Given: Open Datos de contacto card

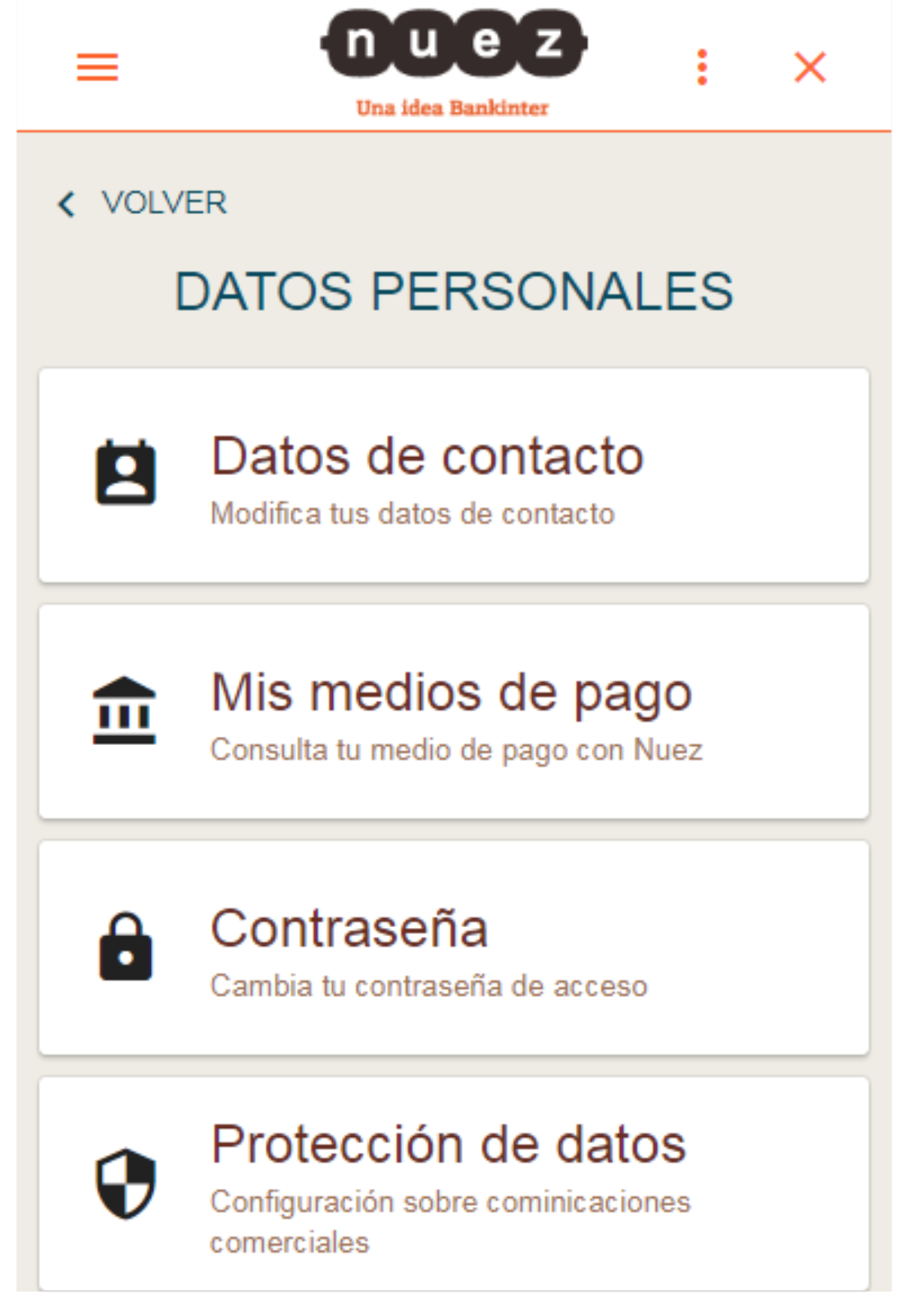Looking at the screenshot, I should coord(453,476).
